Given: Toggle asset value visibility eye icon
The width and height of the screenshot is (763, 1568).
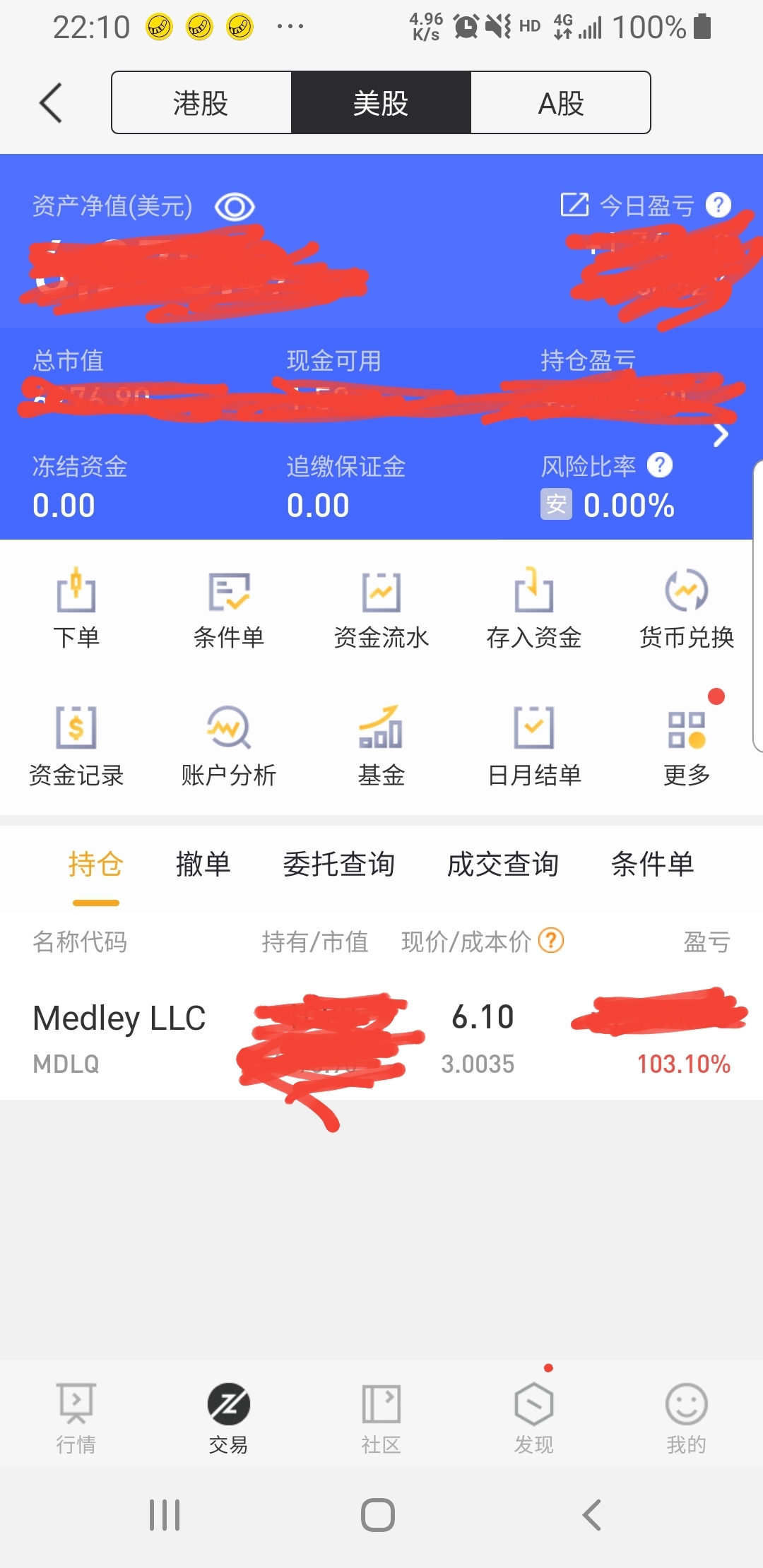Looking at the screenshot, I should click(235, 207).
